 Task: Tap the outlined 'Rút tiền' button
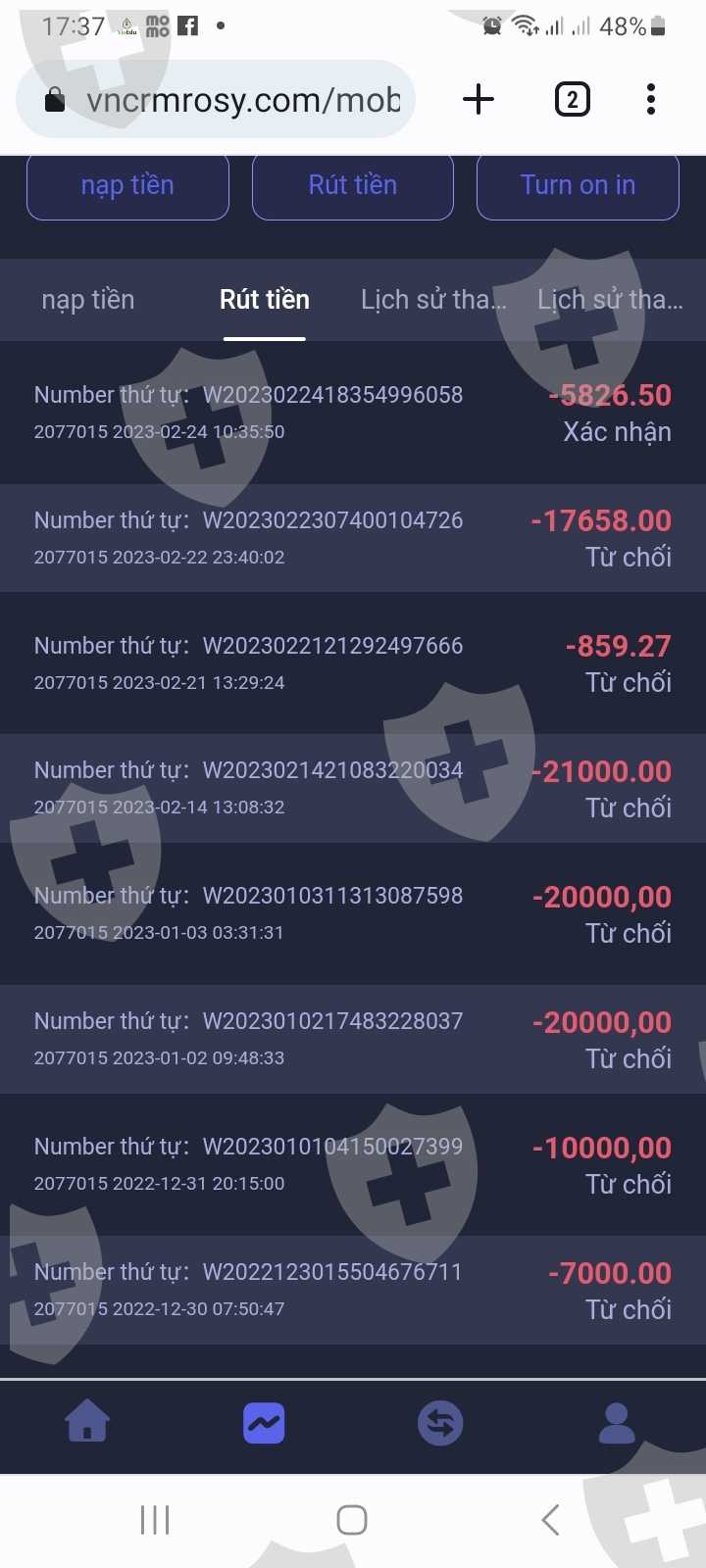click(x=353, y=185)
